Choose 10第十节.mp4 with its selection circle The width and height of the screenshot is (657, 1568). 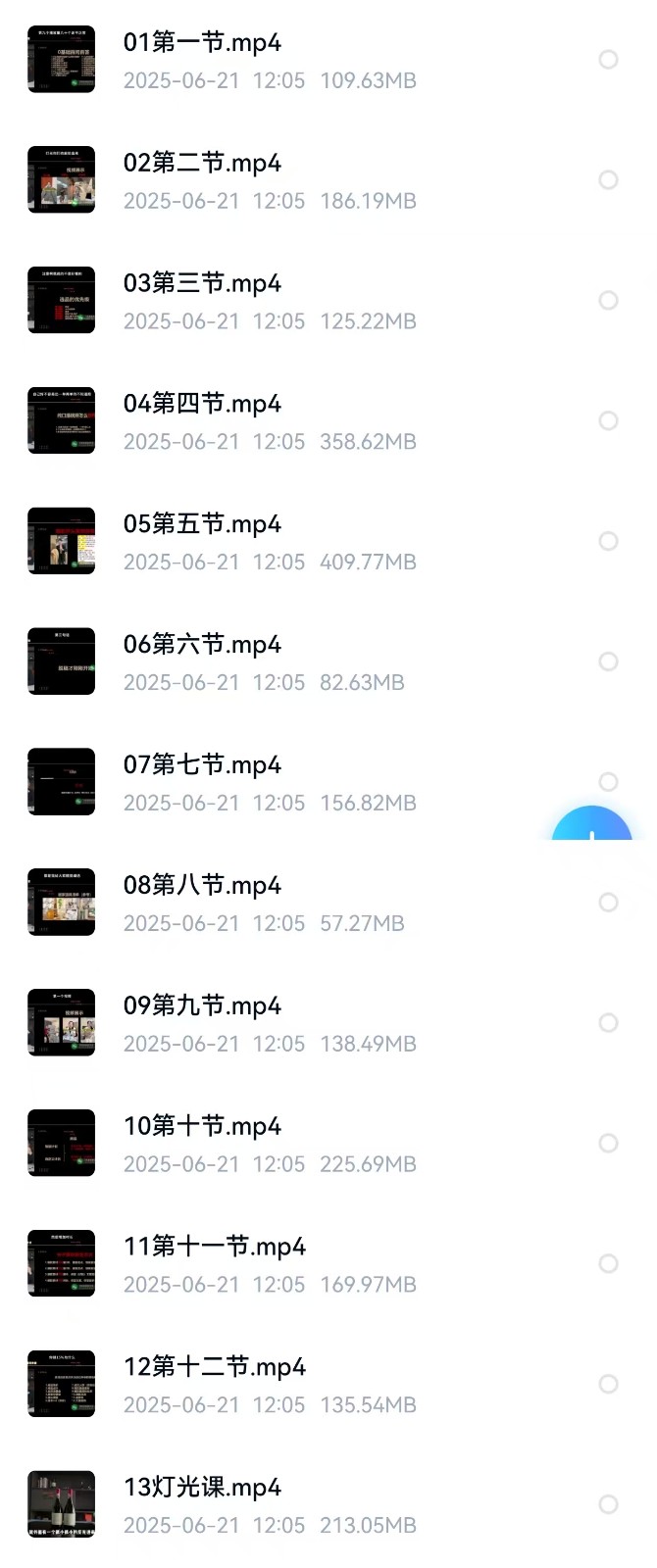click(608, 1143)
